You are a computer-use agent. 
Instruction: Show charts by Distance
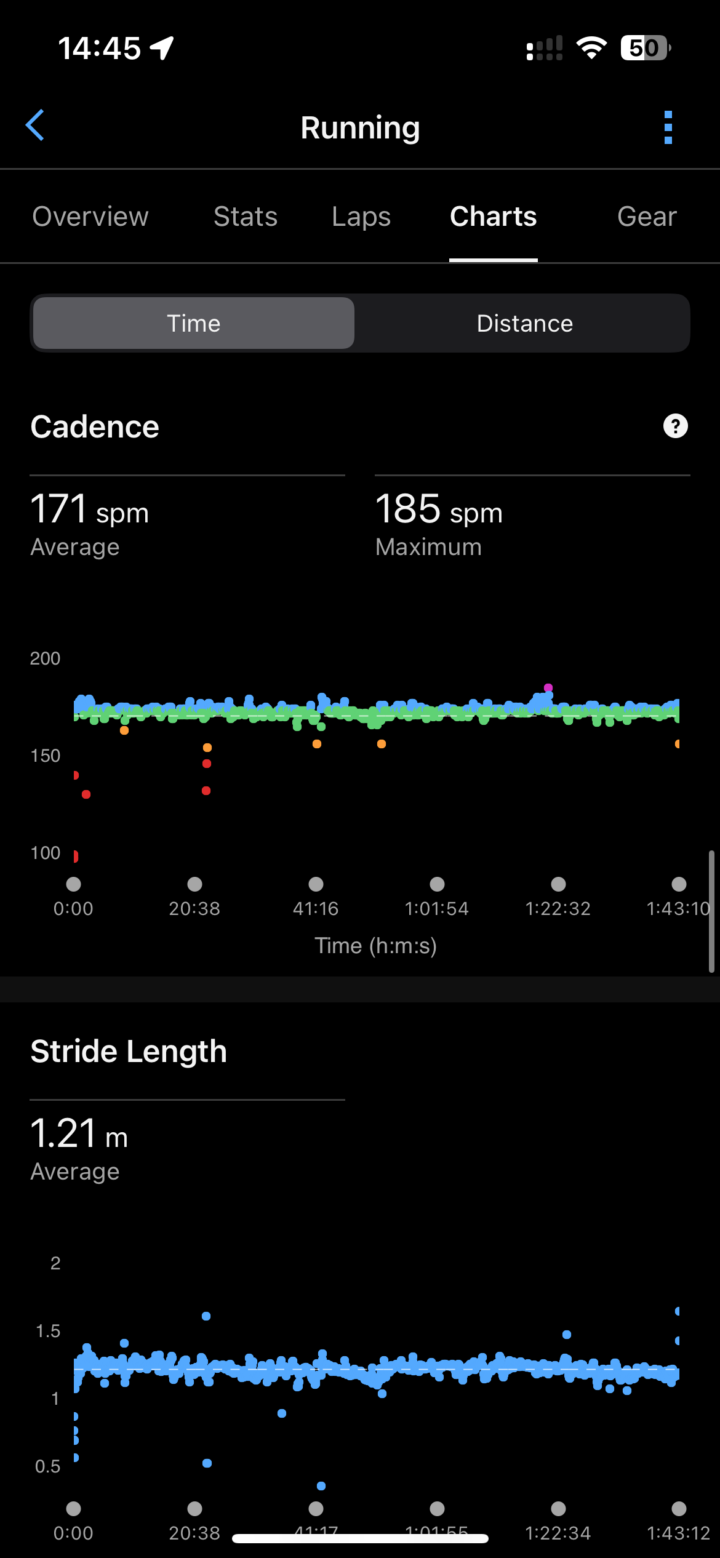tap(524, 323)
